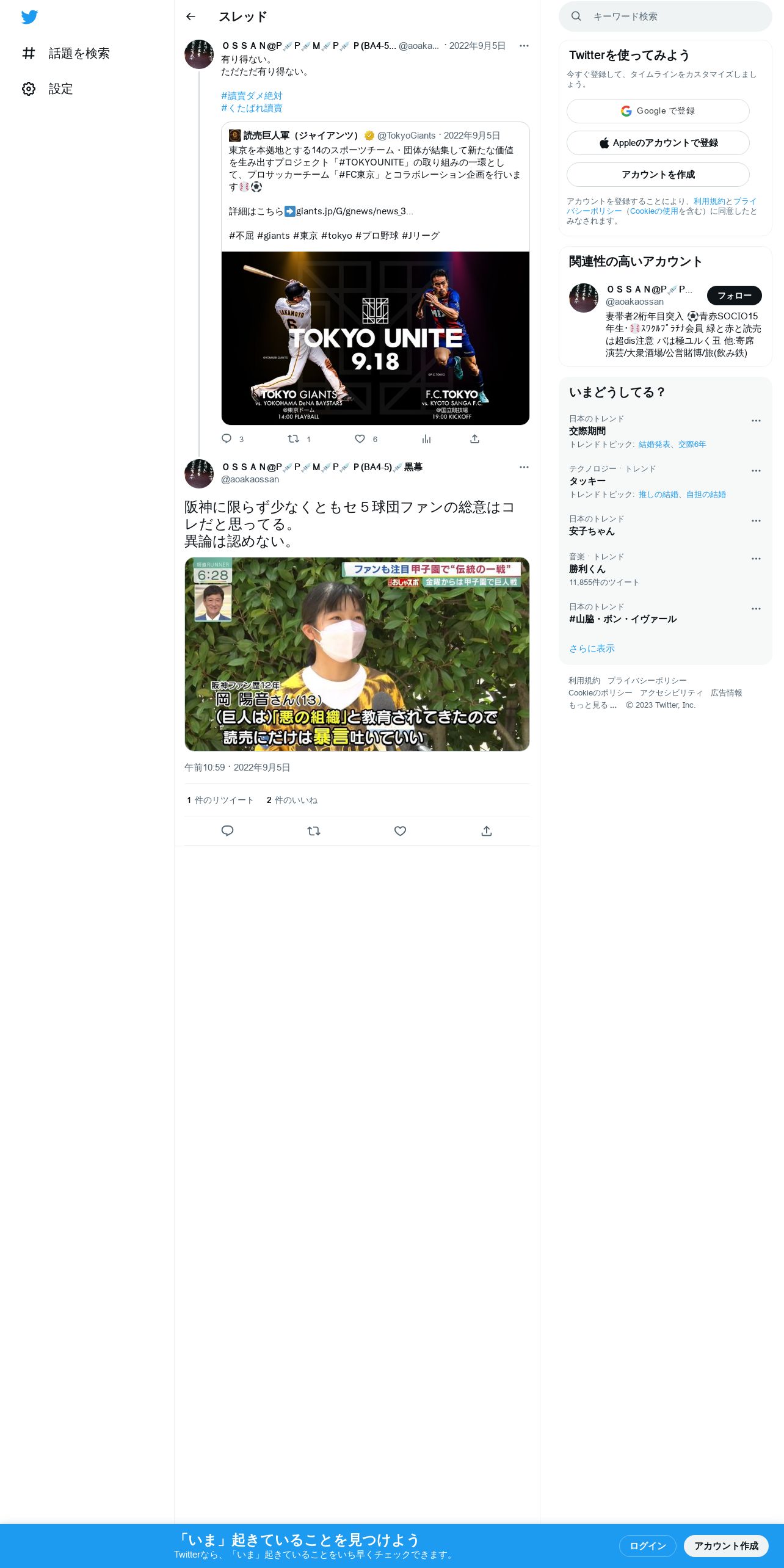Tap the アカウントを作成 button in sidebar

(x=658, y=175)
